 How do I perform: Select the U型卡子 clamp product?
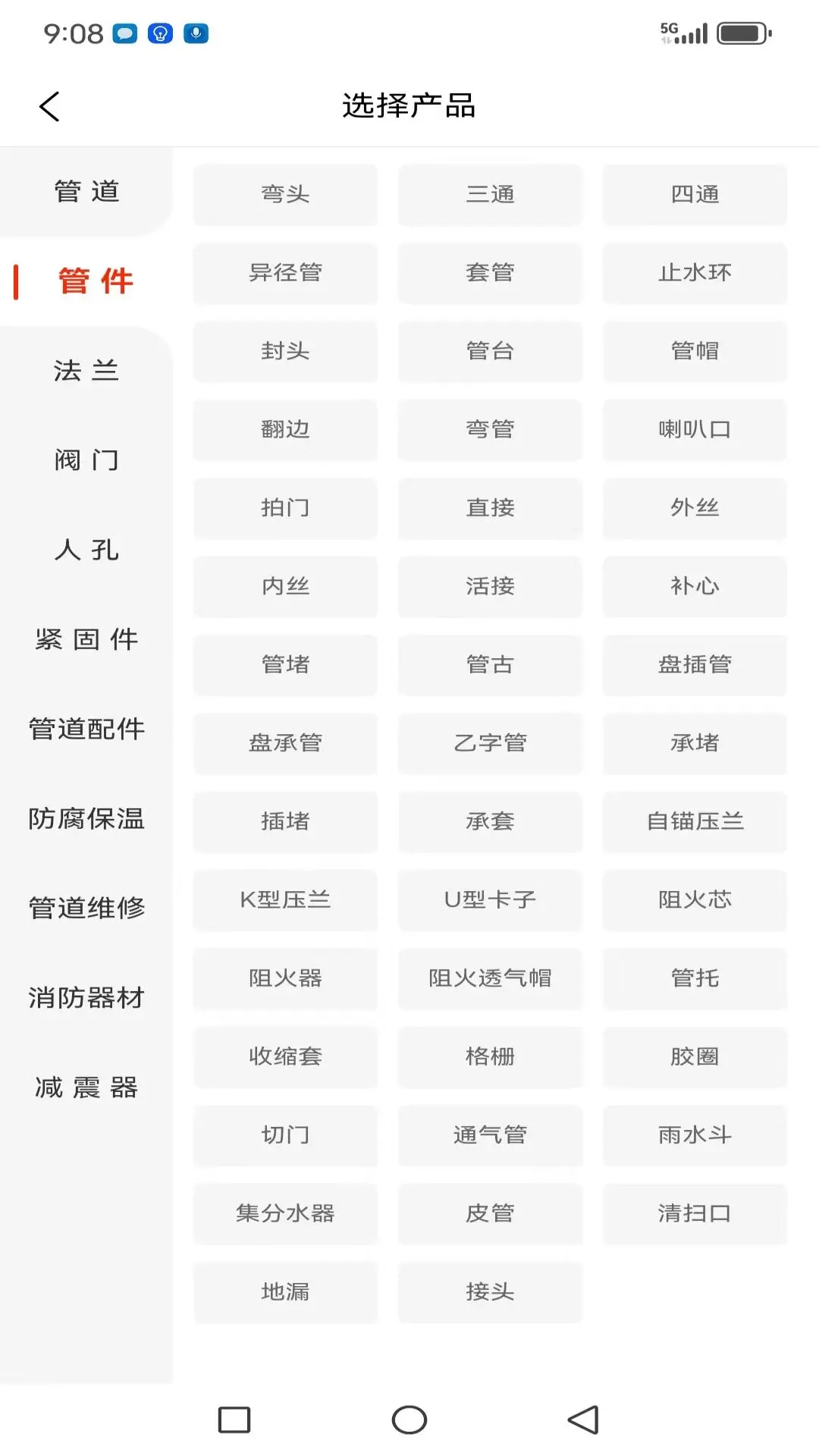coord(490,901)
